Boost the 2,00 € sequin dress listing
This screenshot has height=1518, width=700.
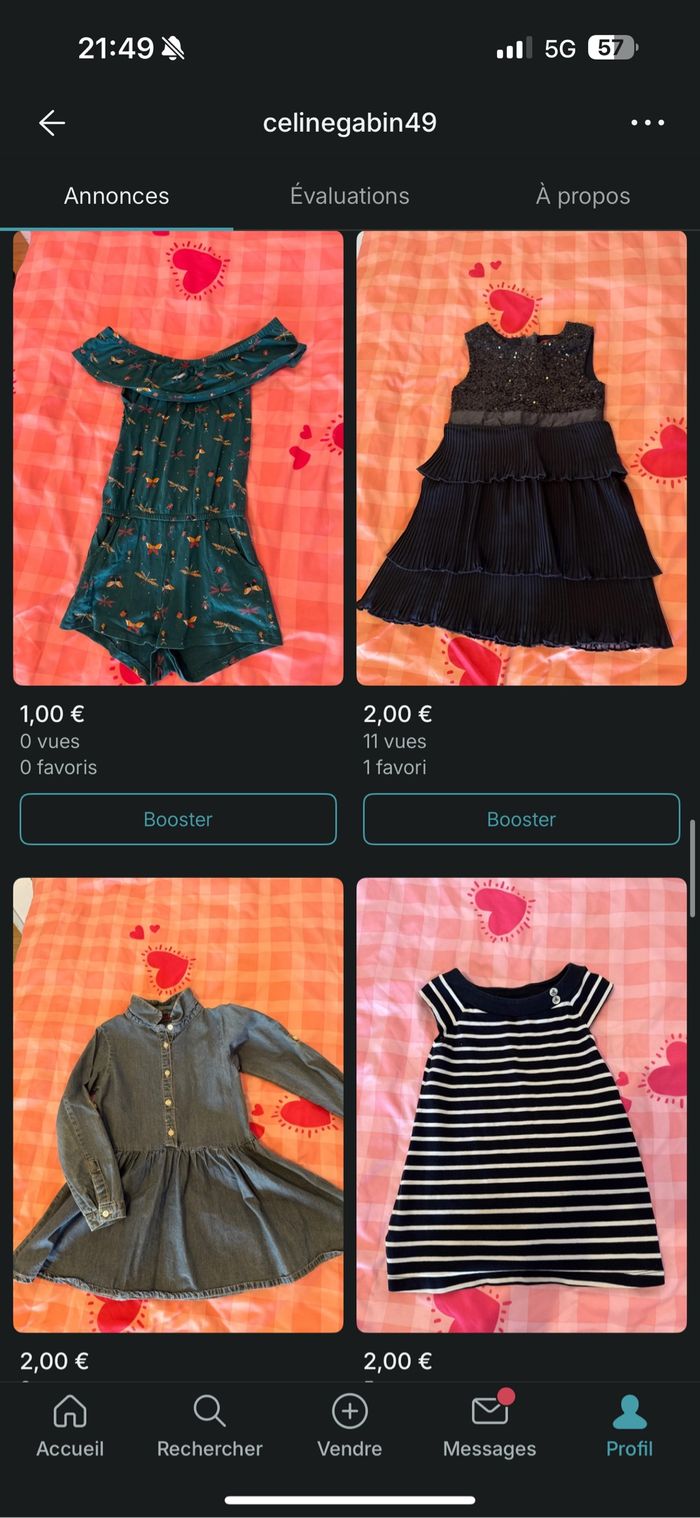click(x=521, y=819)
